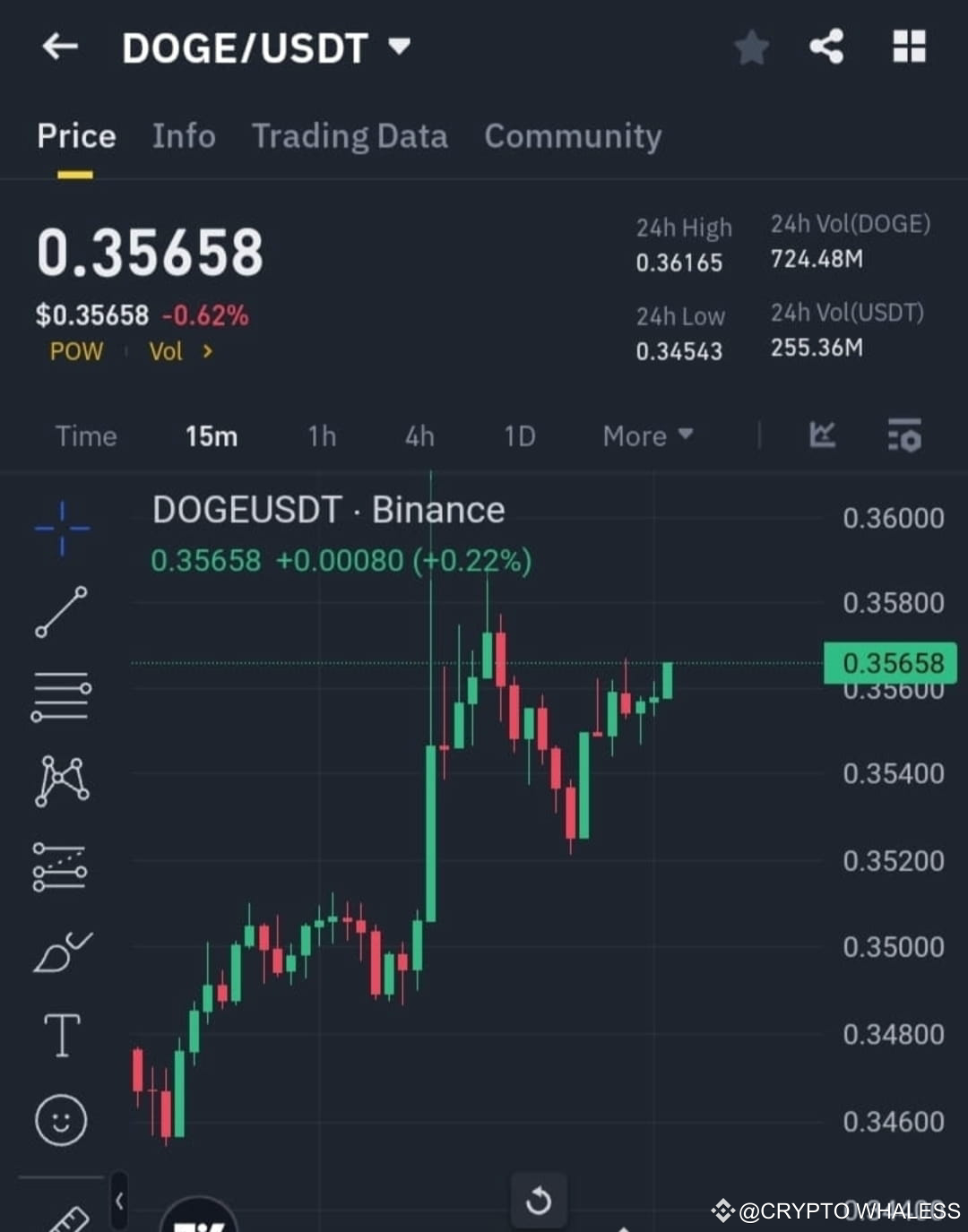Collapse the drawing toolbar with the chevron
968x1232 pixels.
[x=119, y=1199]
